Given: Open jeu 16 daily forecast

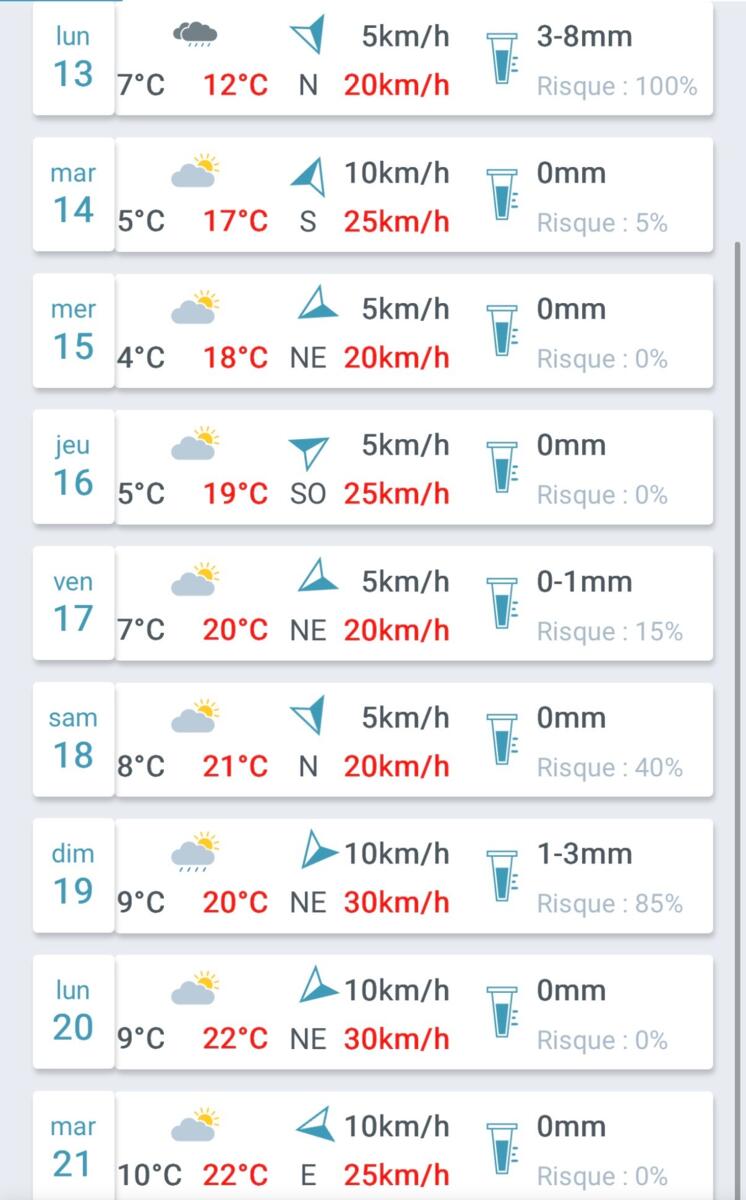Looking at the screenshot, I should pos(373,468).
